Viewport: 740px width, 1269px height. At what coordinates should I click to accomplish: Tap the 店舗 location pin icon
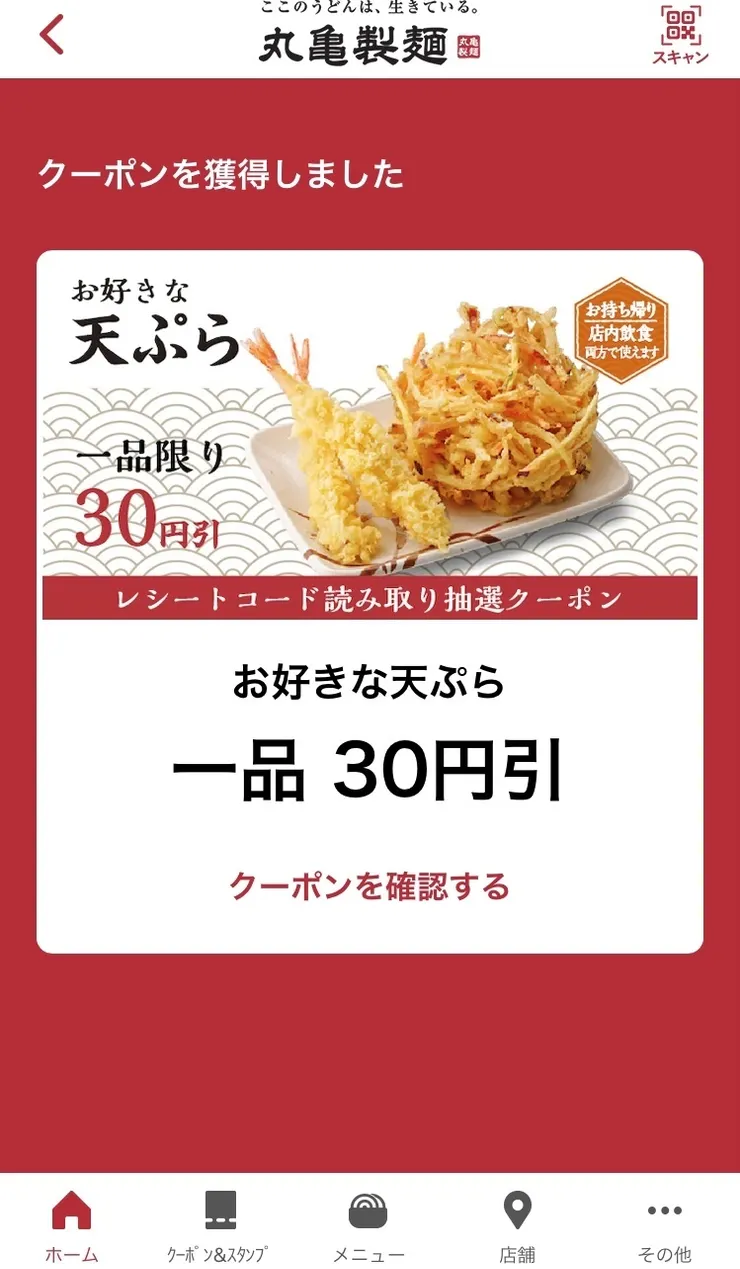517,1211
